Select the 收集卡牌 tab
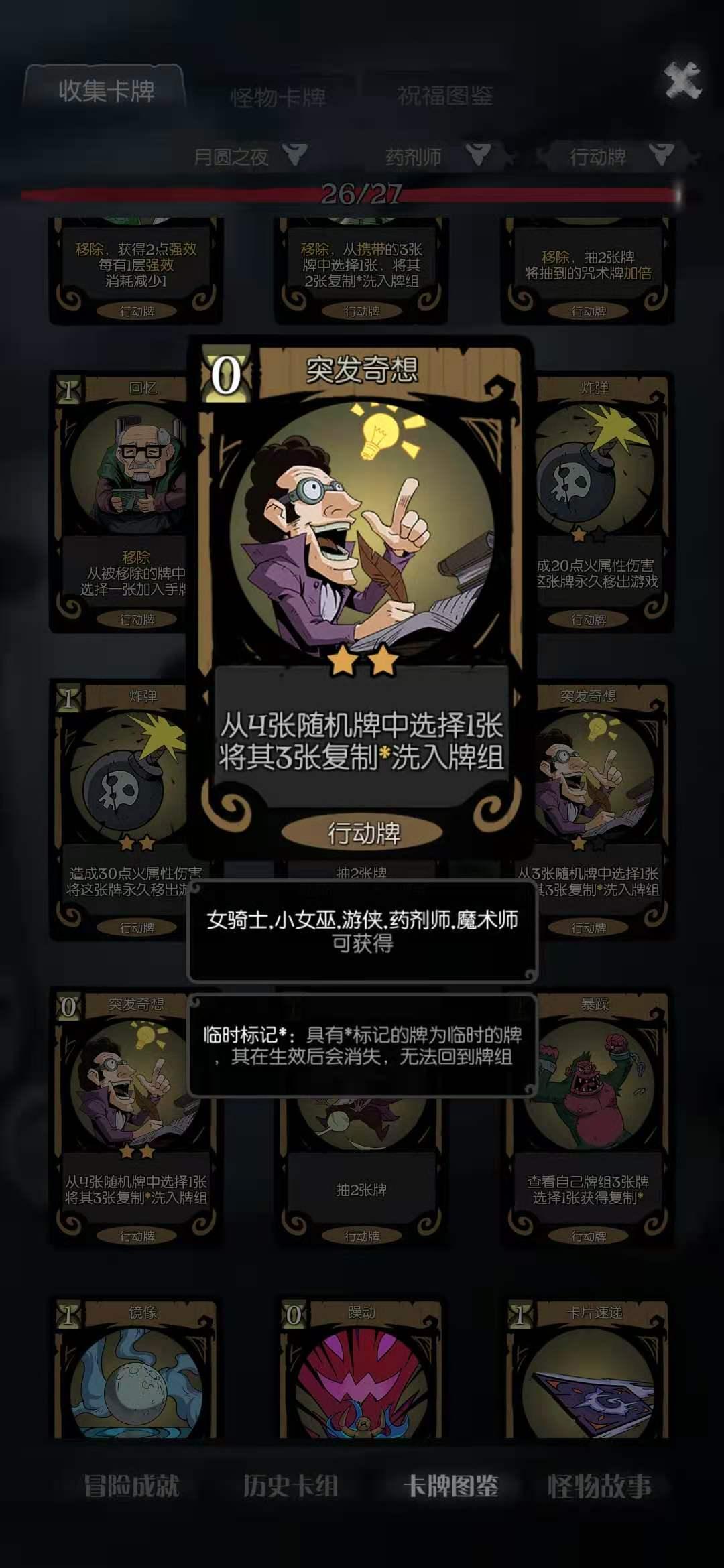 106,90
